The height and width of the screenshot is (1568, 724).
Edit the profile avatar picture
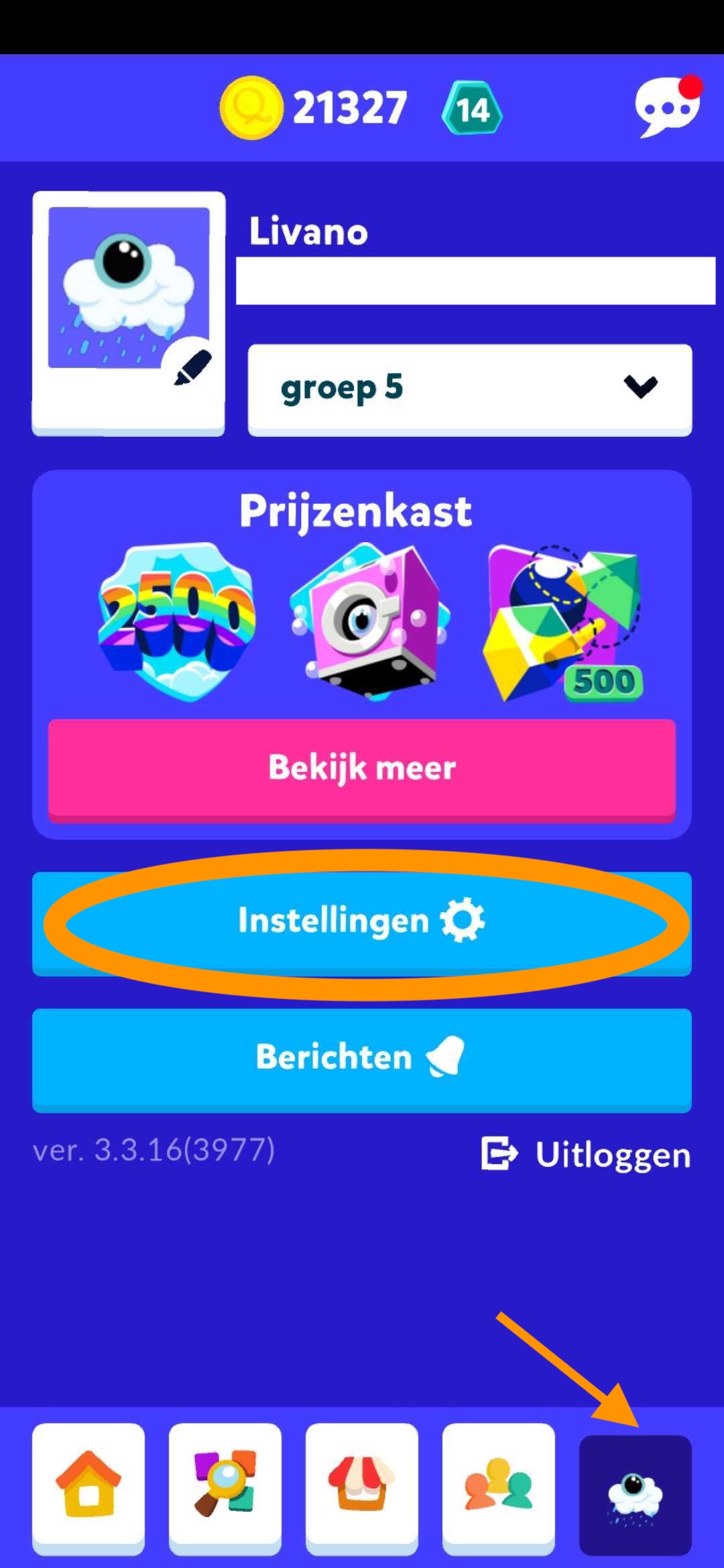pos(192,368)
